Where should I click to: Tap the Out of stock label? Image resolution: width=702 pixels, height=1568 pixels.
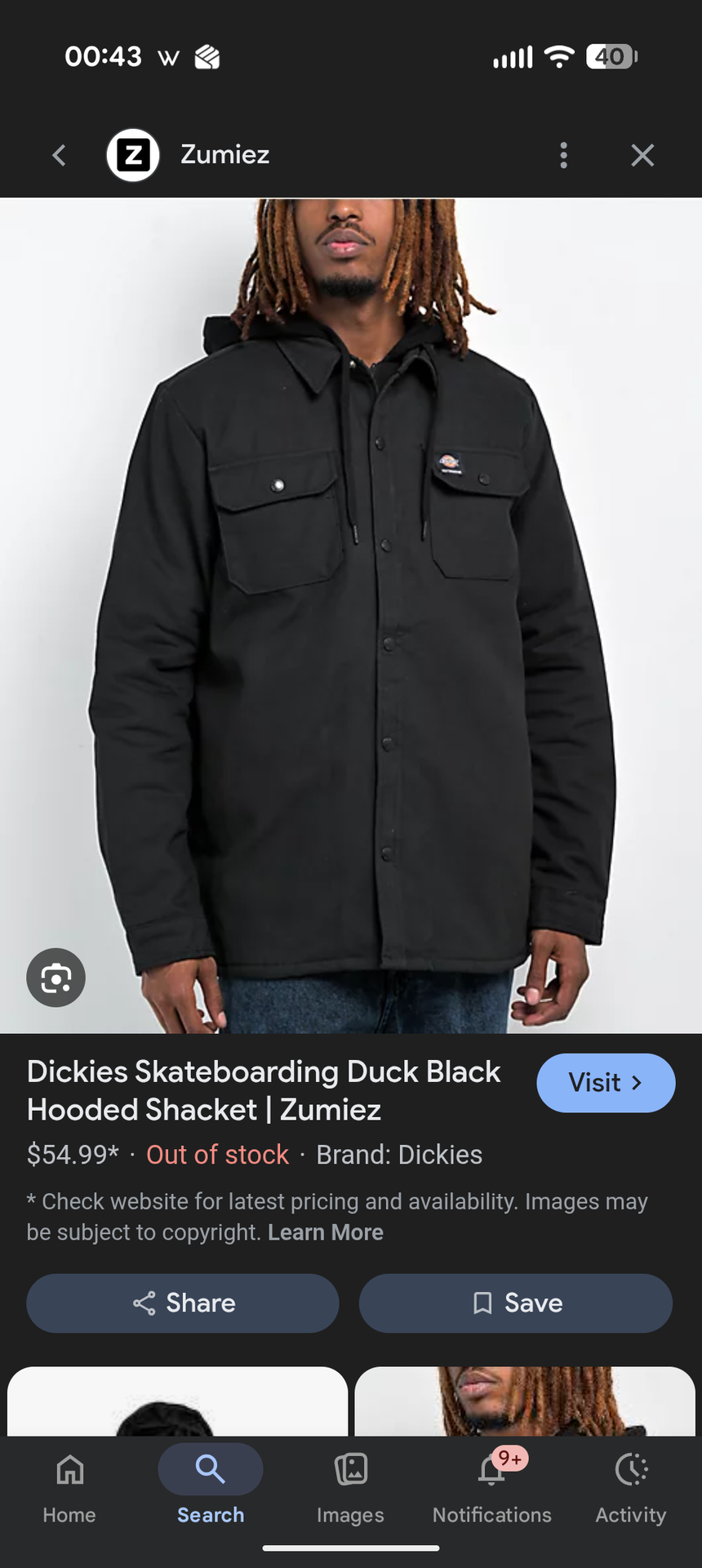point(217,1154)
